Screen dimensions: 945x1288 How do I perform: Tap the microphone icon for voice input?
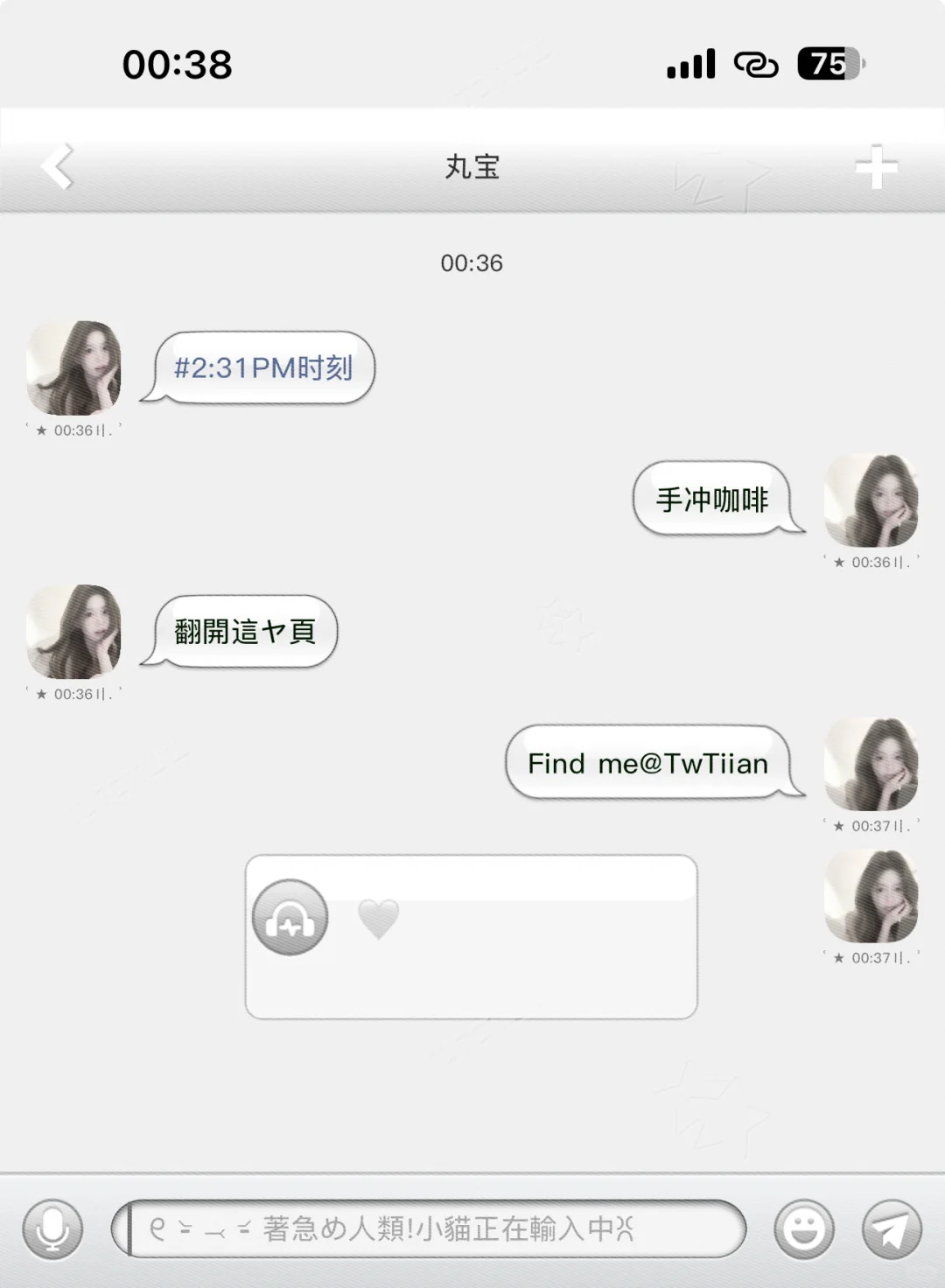click(54, 1228)
